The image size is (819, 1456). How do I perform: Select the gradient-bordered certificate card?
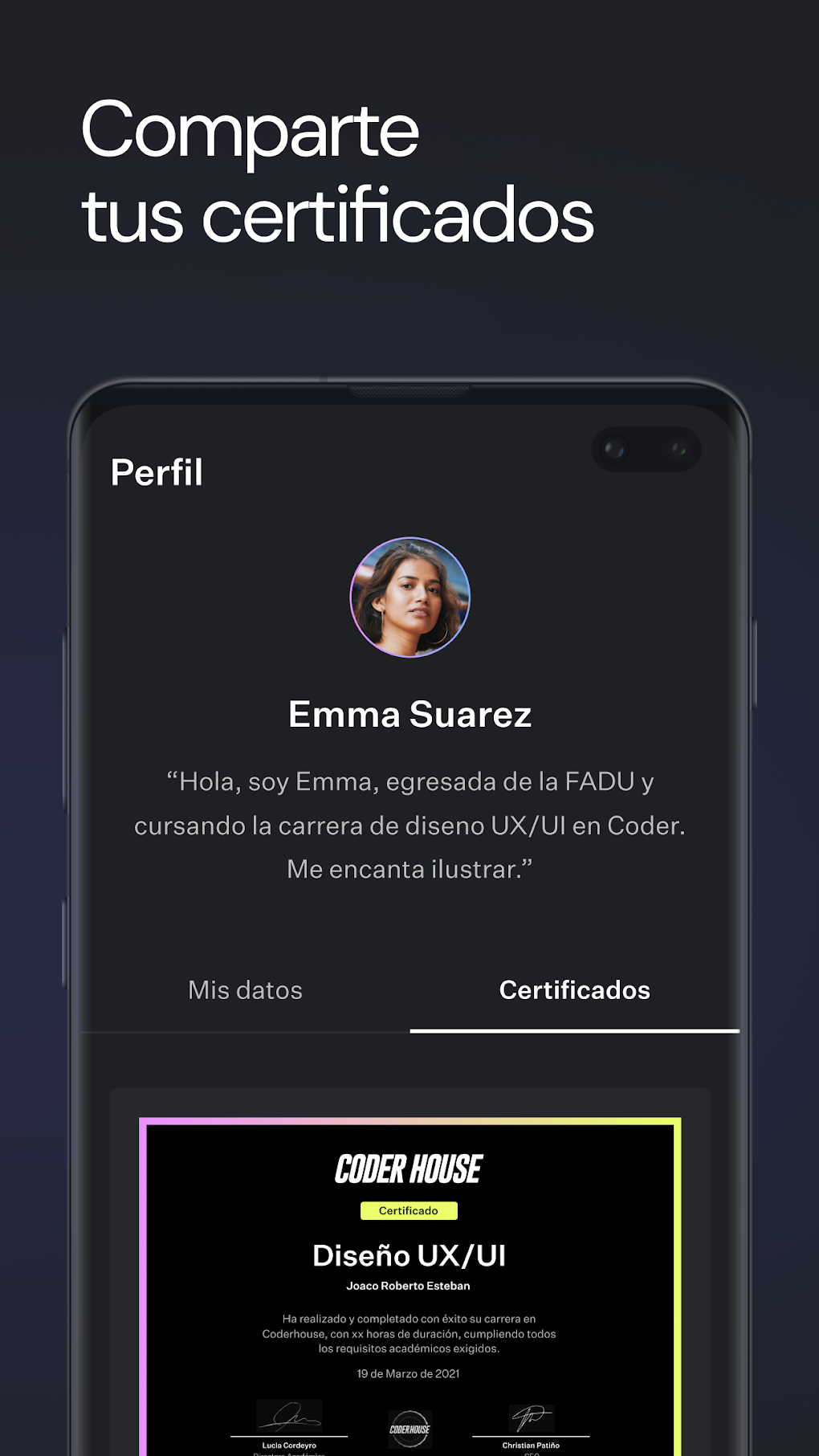pyautogui.click(x=409, y=1285)
